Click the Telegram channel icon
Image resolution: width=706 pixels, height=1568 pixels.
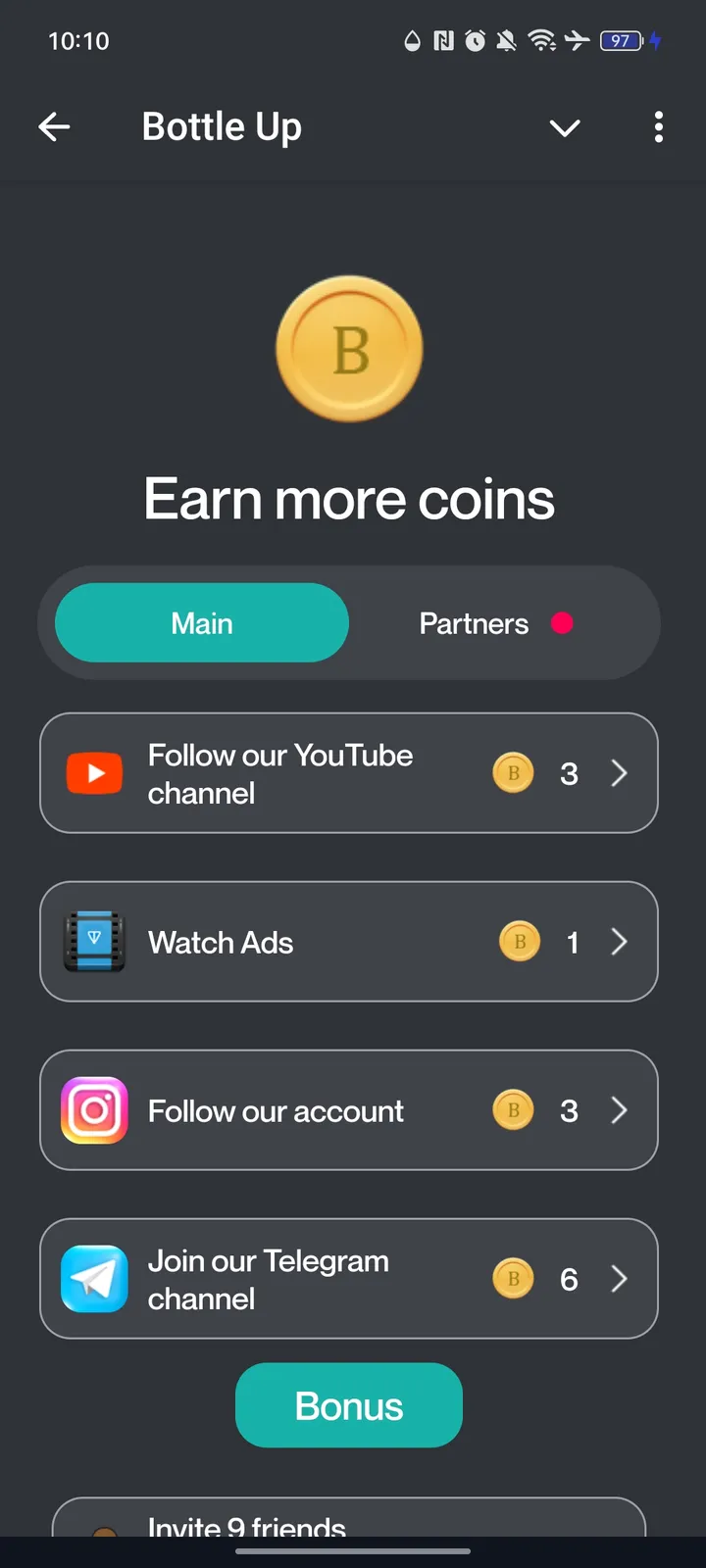93,1279
